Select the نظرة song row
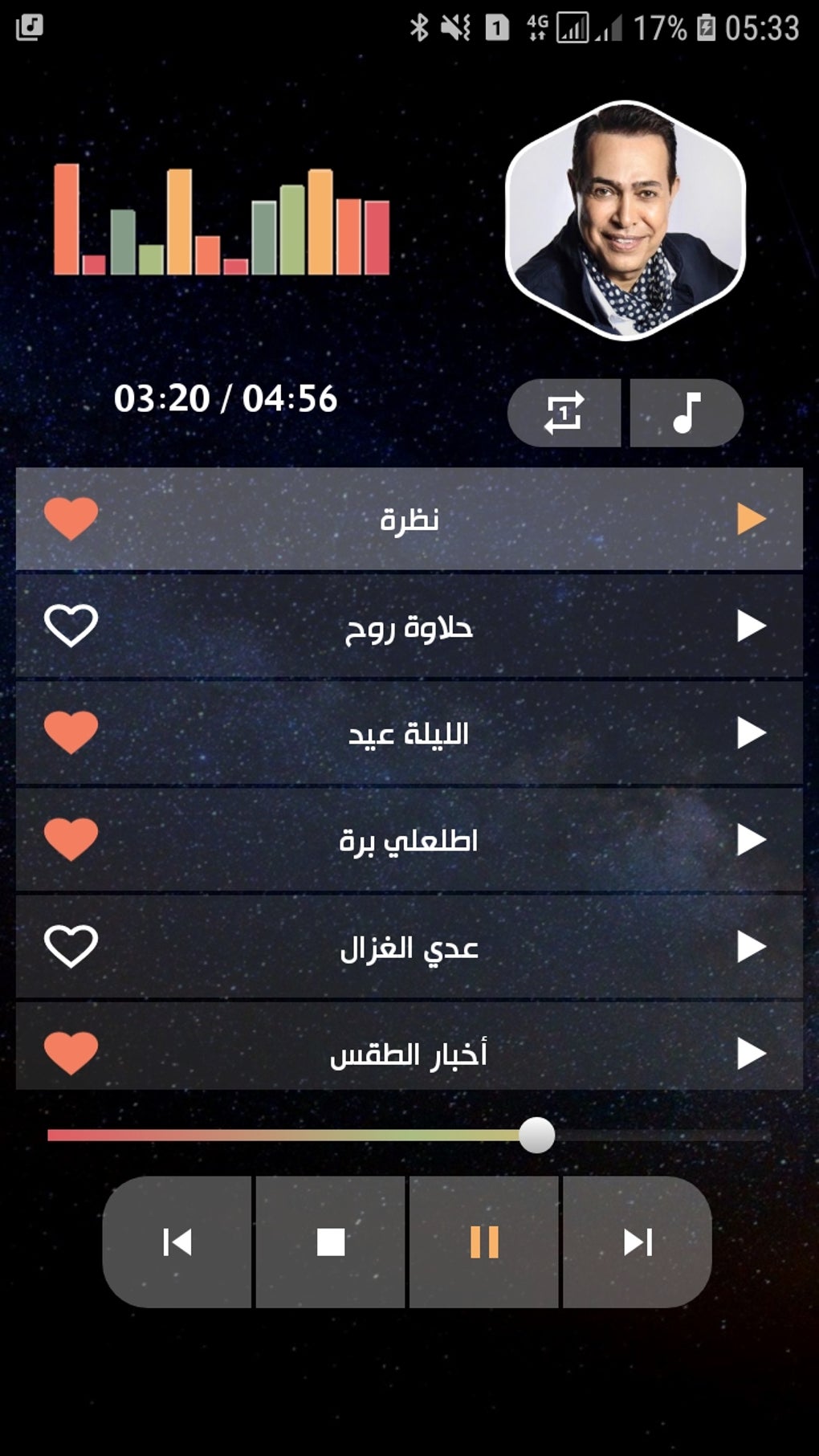 point(409,520)
